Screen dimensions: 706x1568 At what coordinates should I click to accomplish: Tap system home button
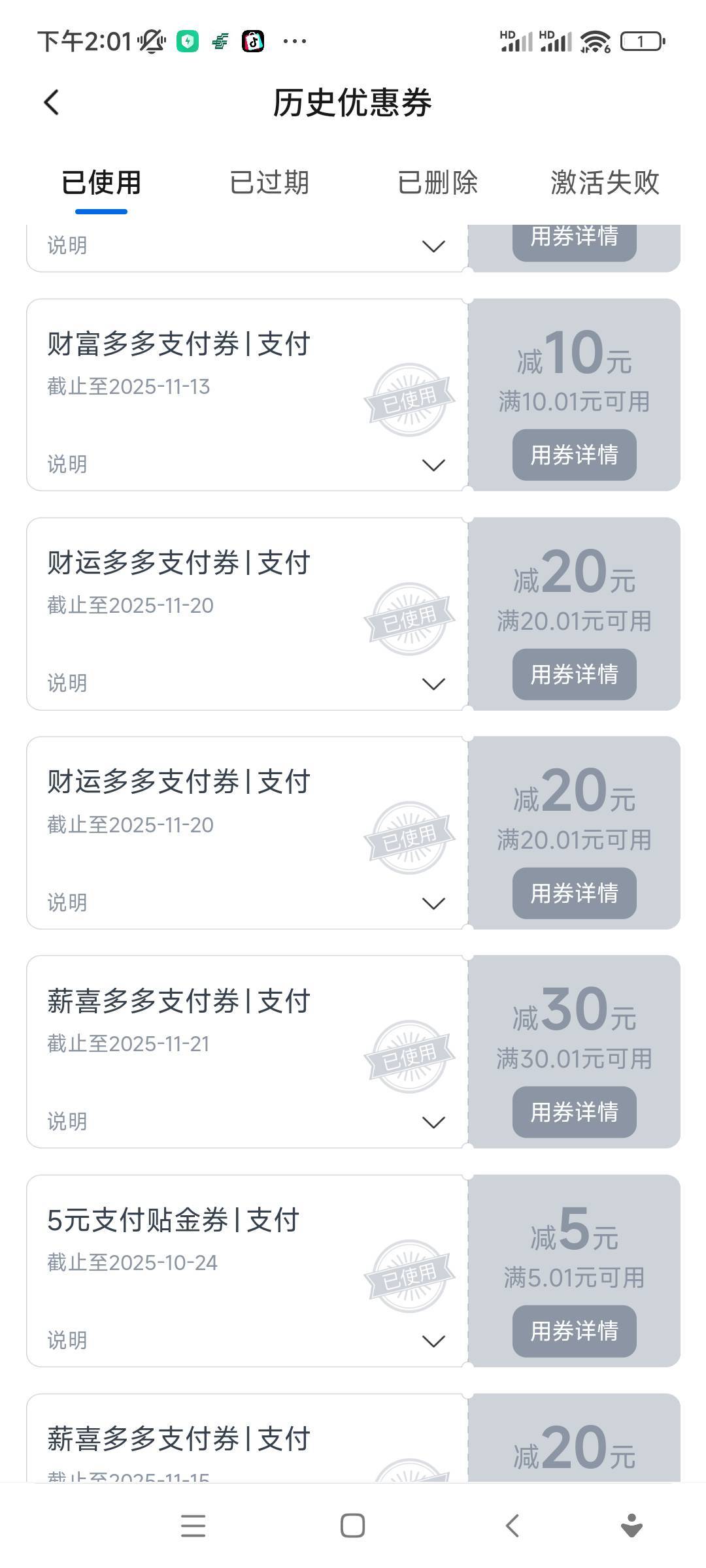pos(352,1526)
